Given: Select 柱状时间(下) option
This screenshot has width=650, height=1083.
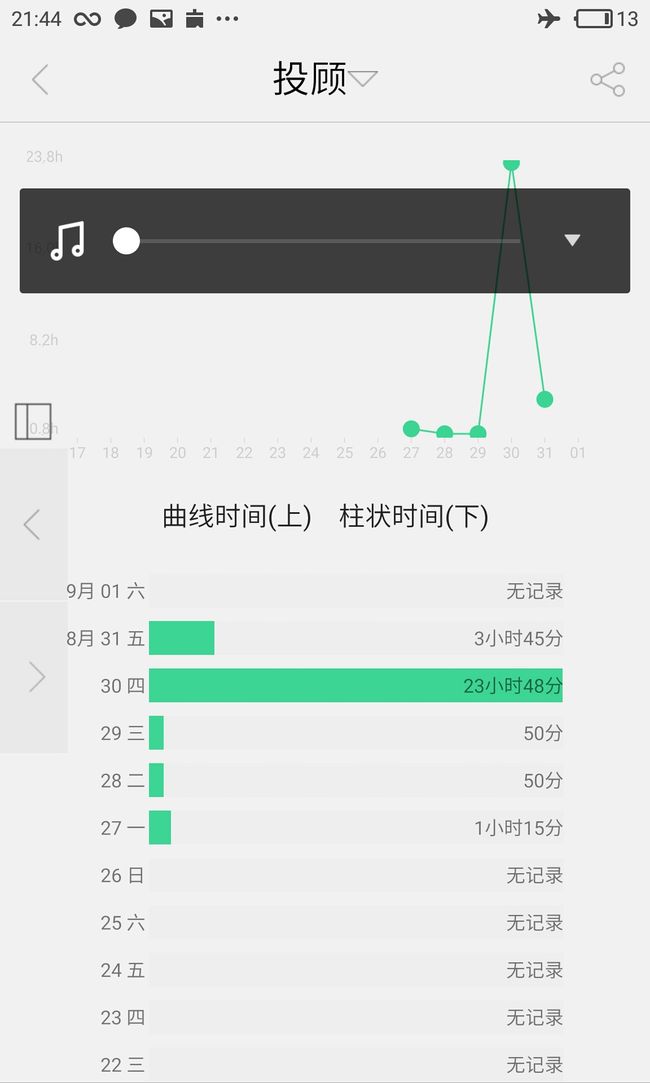Looking at the screenshot, I should 414,517.
